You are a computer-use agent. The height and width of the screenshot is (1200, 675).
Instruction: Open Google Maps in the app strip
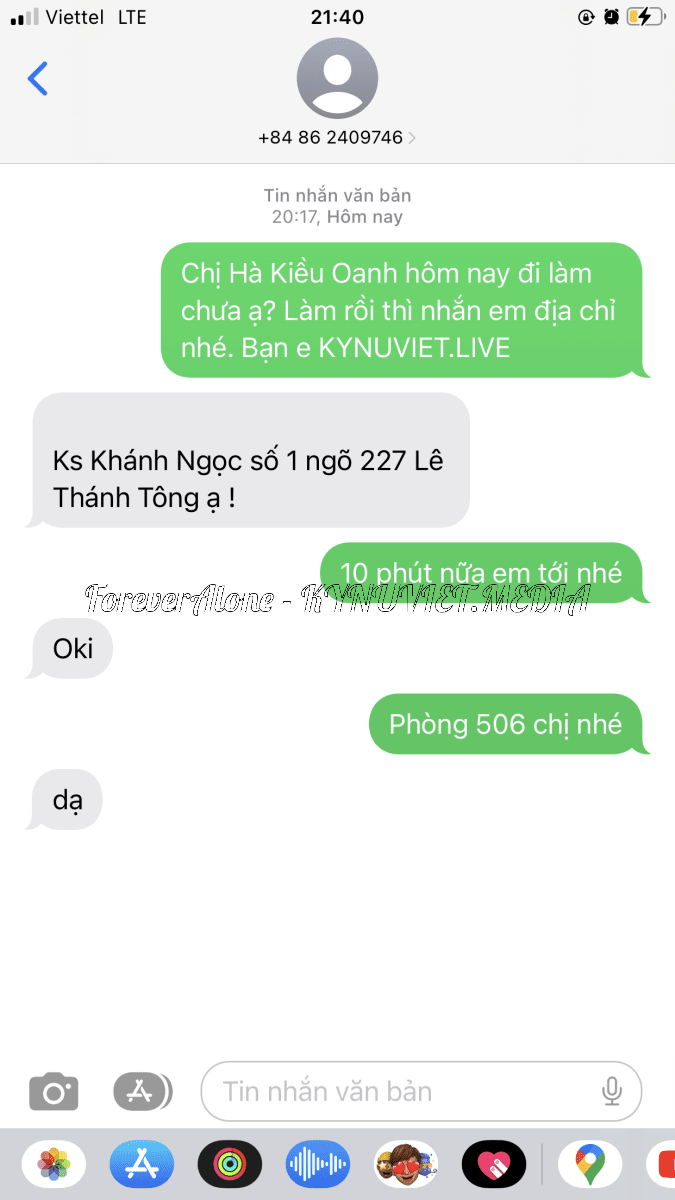point(590,1164)
